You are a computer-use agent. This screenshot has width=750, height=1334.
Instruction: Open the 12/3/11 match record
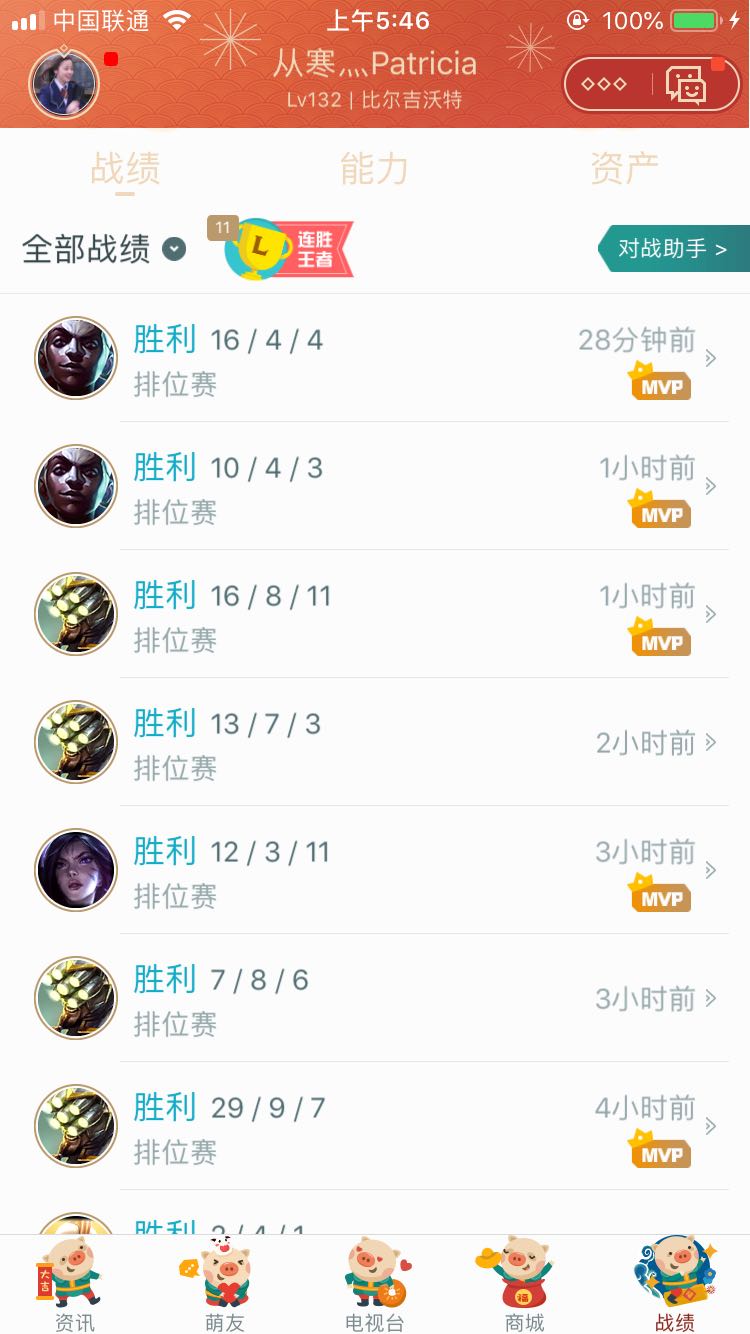point(375,870)
